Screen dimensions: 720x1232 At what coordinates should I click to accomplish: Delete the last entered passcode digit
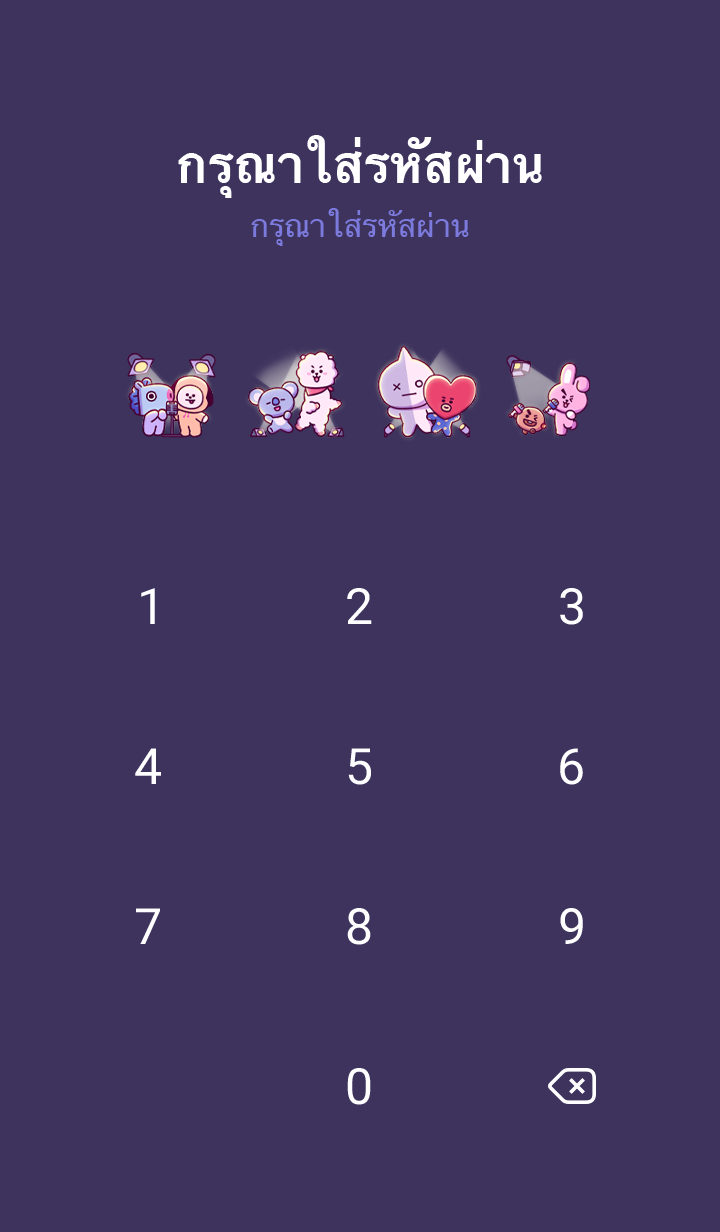572,1086
